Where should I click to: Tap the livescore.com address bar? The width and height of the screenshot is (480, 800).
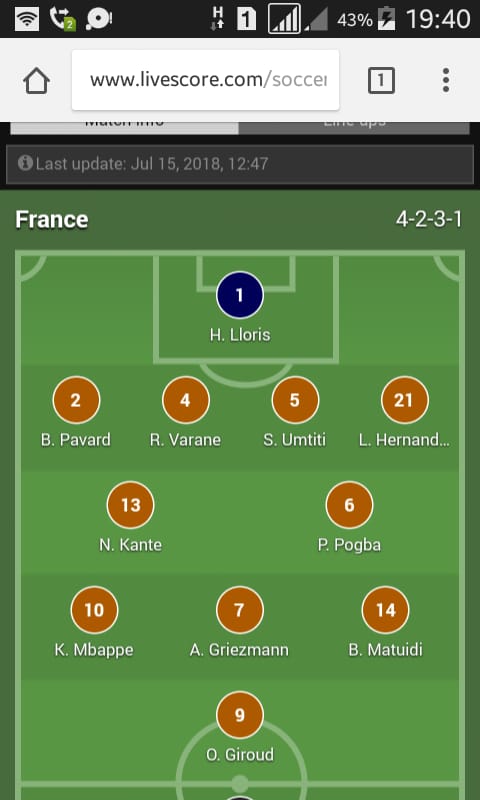click(x=206, y=80)
